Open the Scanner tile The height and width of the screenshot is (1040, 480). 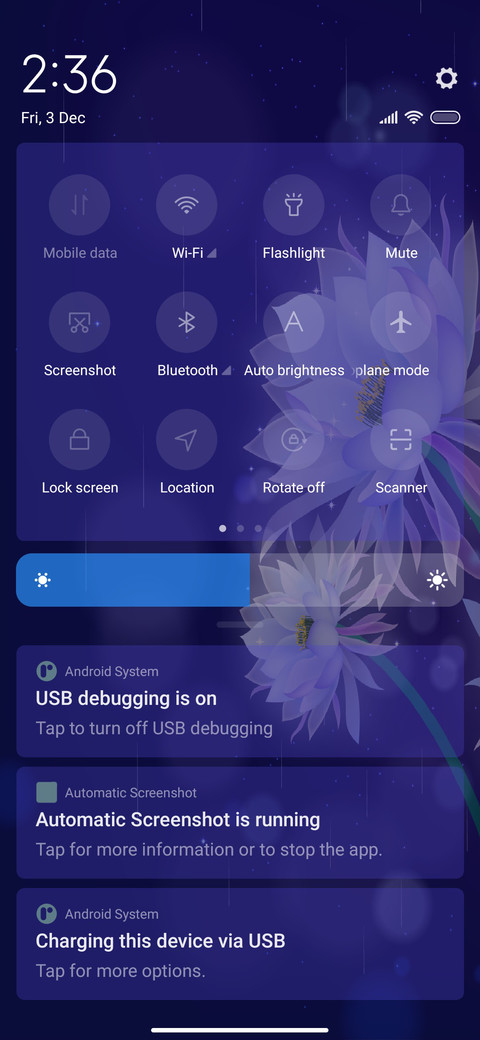(x=401, y=440)
